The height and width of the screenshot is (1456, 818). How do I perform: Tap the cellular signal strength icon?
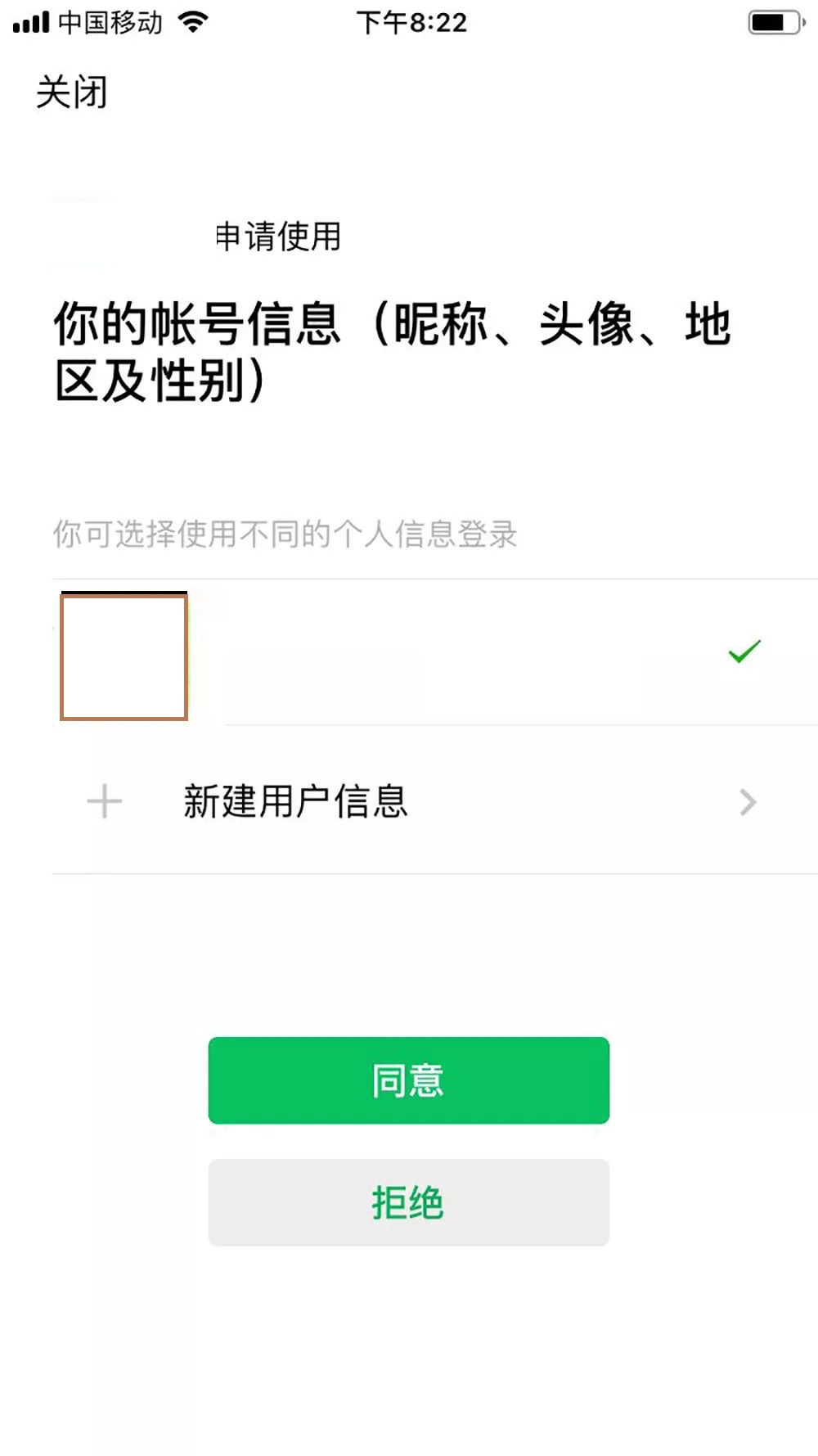30,22
